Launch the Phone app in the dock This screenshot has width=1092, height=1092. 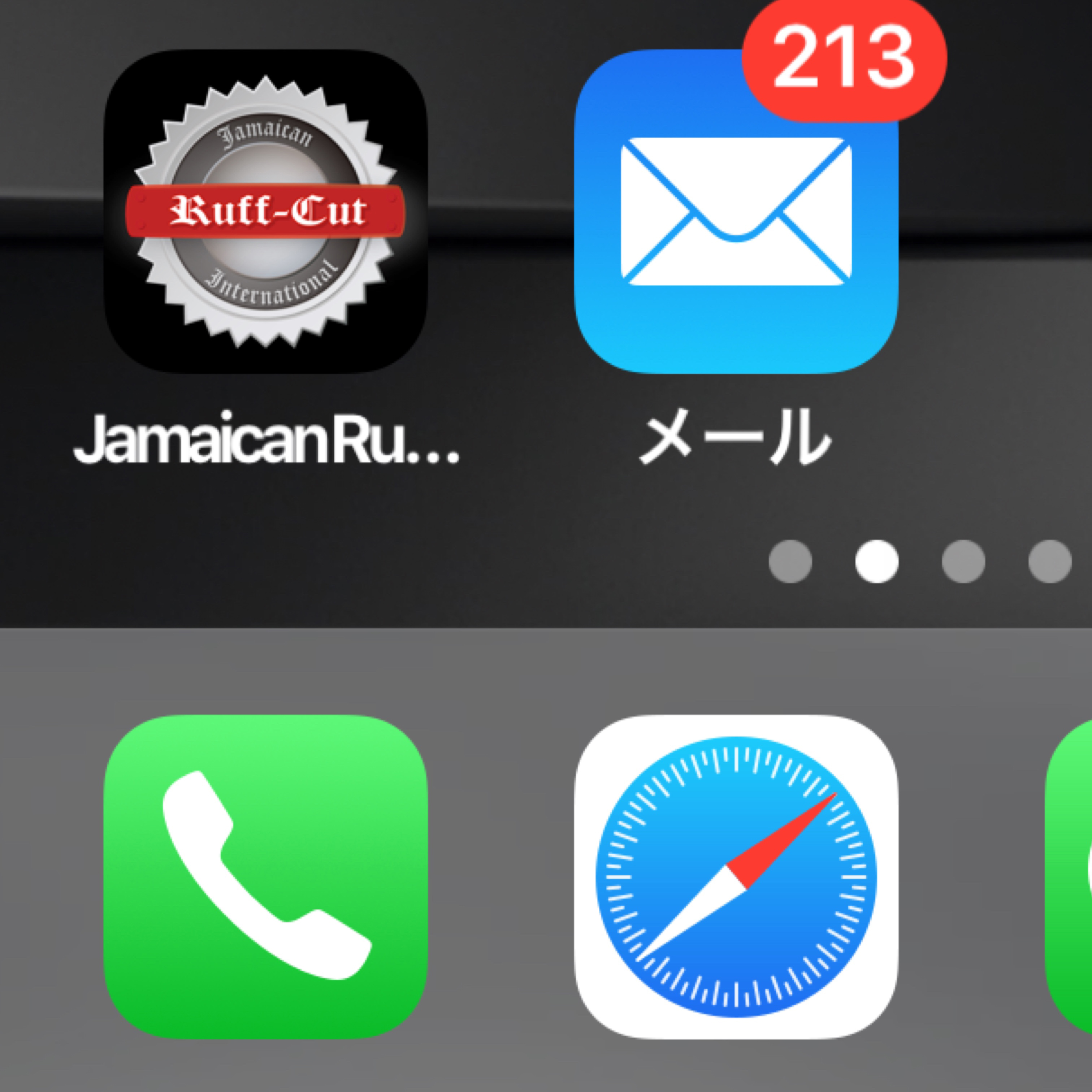pos(266,877)
